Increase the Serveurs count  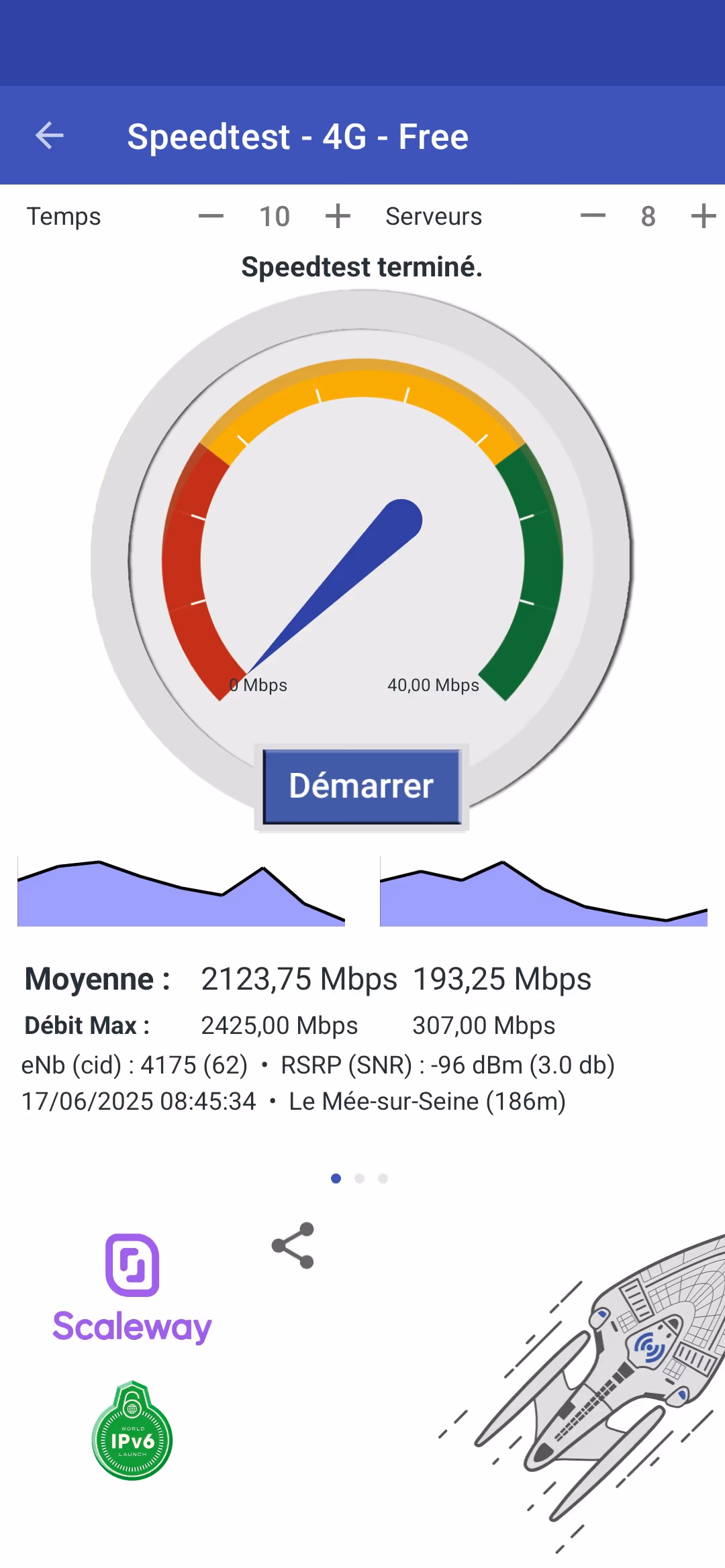(x=704, y=216)
